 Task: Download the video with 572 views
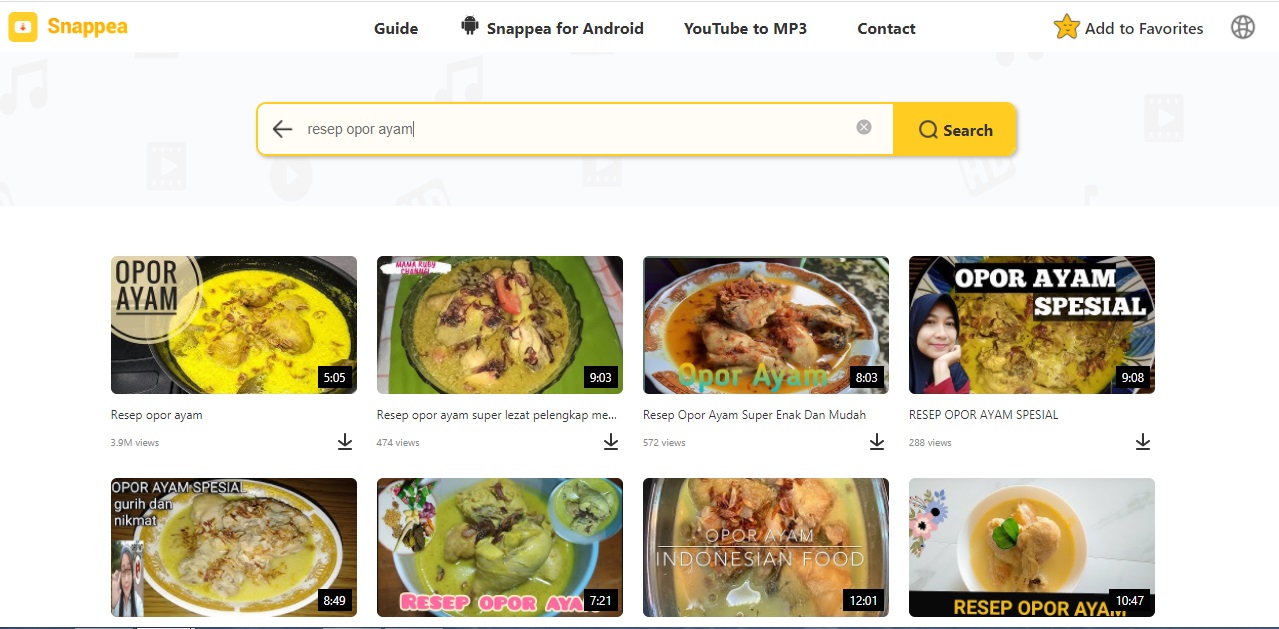(877, 442)
